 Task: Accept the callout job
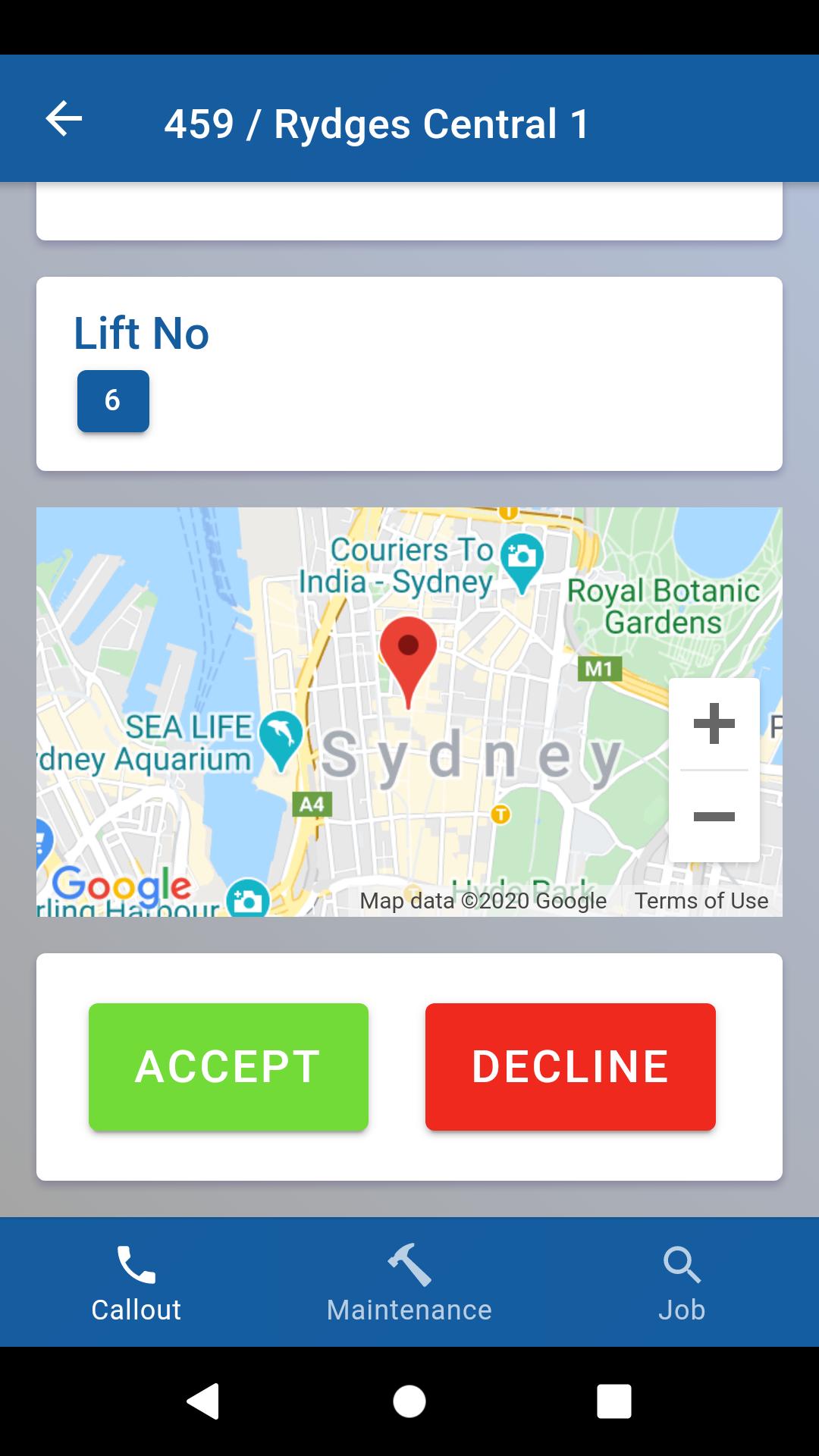(228, 1067)
